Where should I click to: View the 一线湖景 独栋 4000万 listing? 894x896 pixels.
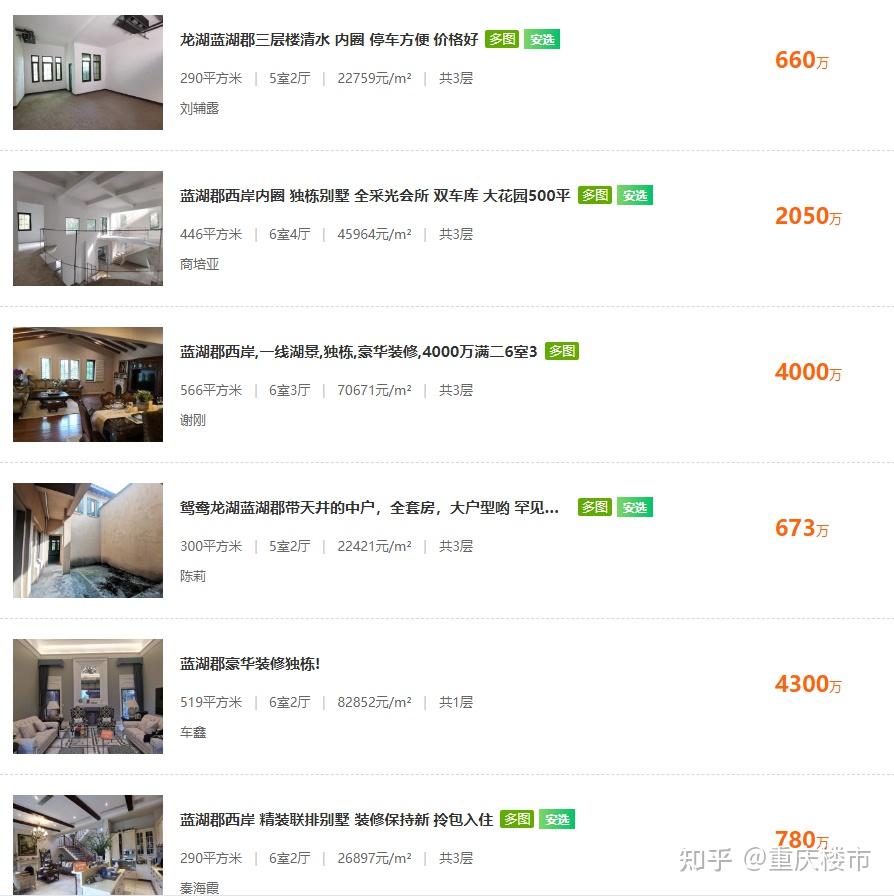(358, 352)
